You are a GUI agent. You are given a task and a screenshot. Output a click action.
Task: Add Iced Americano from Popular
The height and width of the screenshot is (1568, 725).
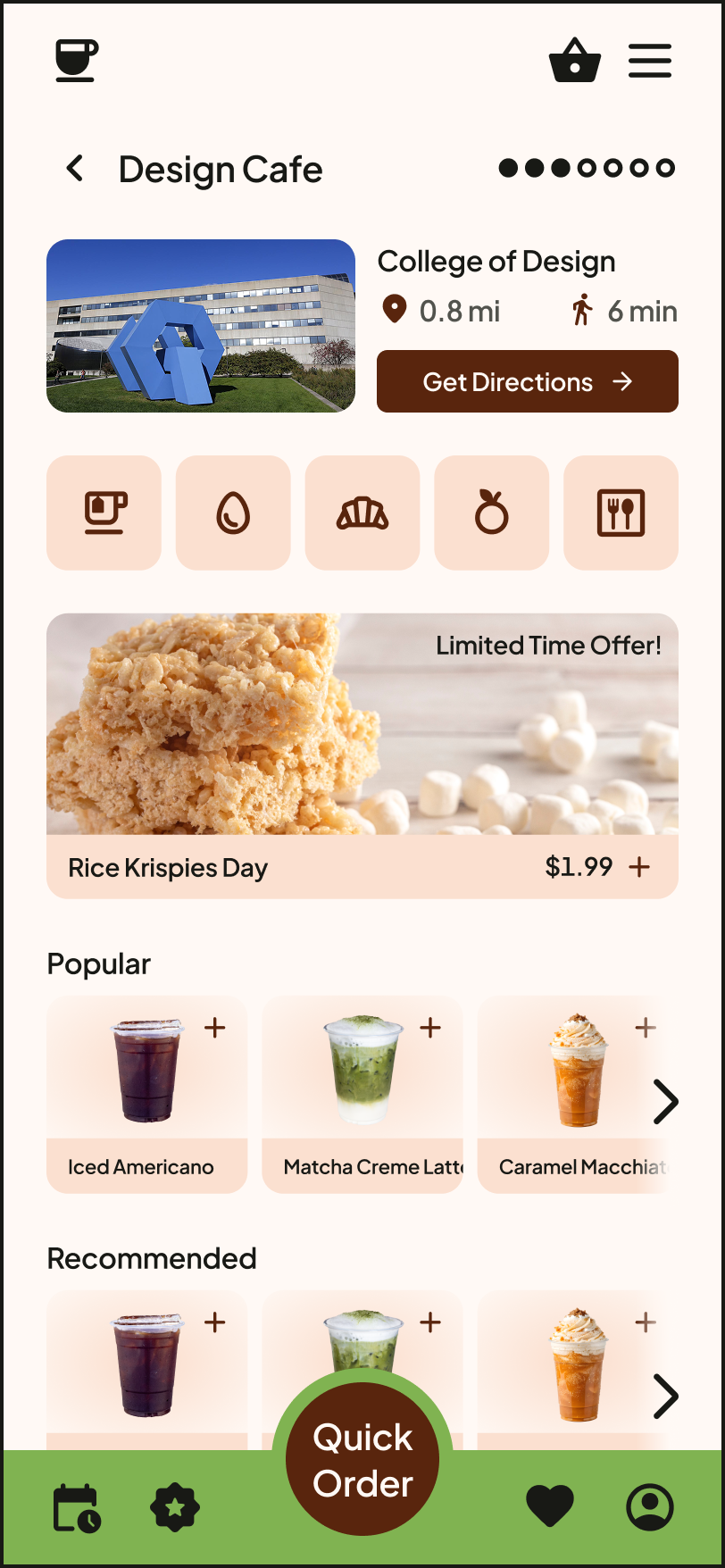click(214, 1028)
